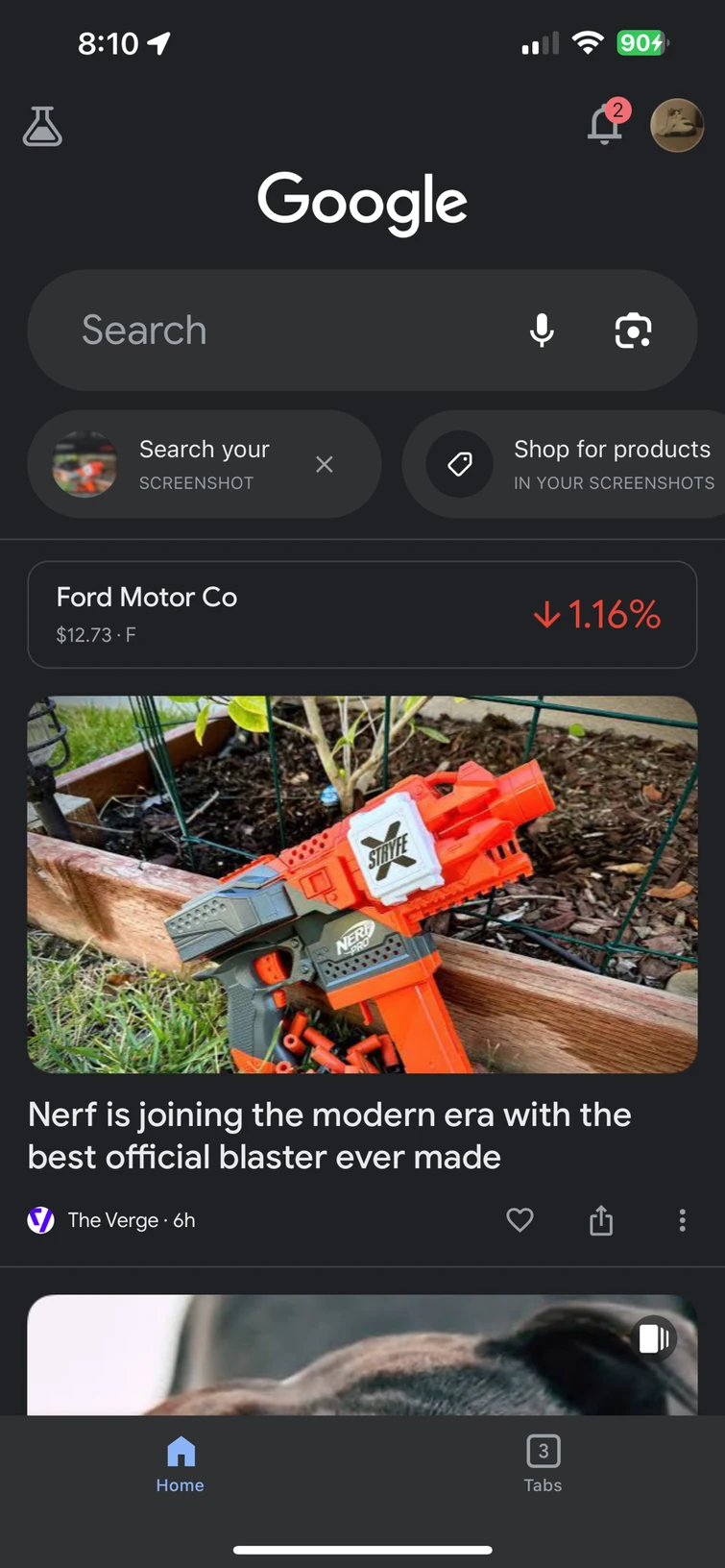The image size is (725, 1568).
Task: Dismiss the screenshot search suggestion
Action: [x=324, y=464]
